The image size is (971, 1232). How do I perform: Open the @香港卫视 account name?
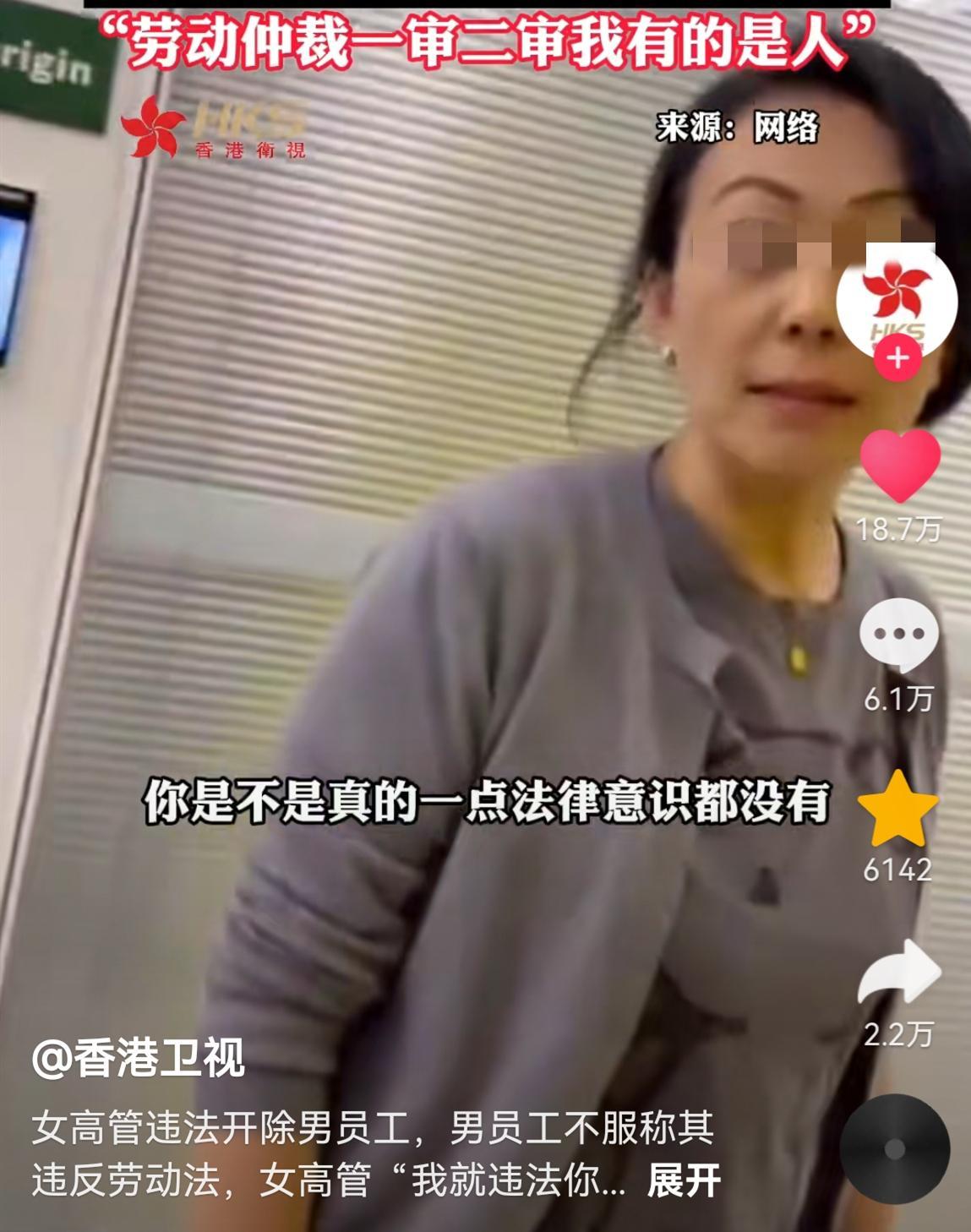(139, 1058)
